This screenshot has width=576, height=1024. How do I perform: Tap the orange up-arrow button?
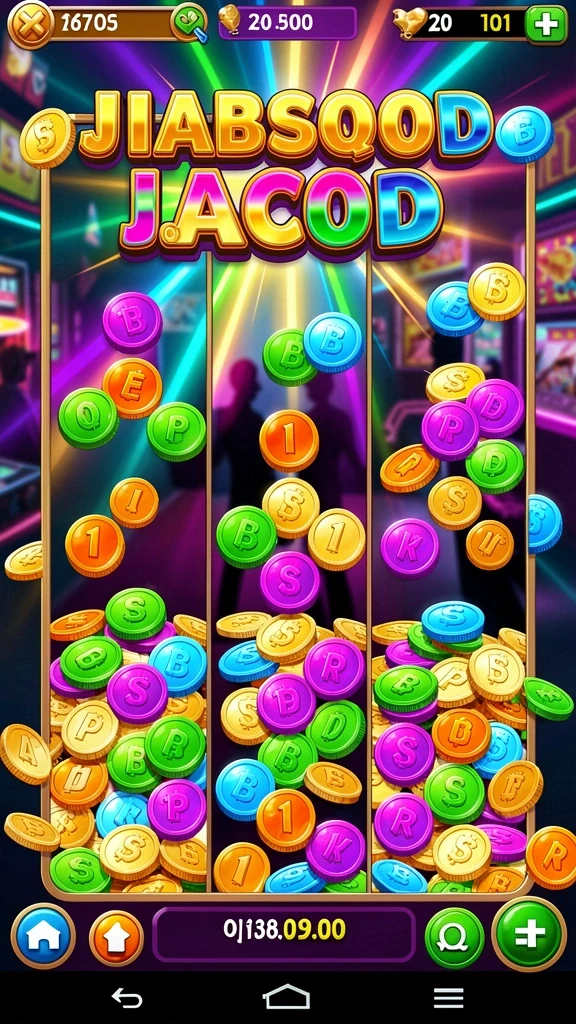(x=116, y=938)
